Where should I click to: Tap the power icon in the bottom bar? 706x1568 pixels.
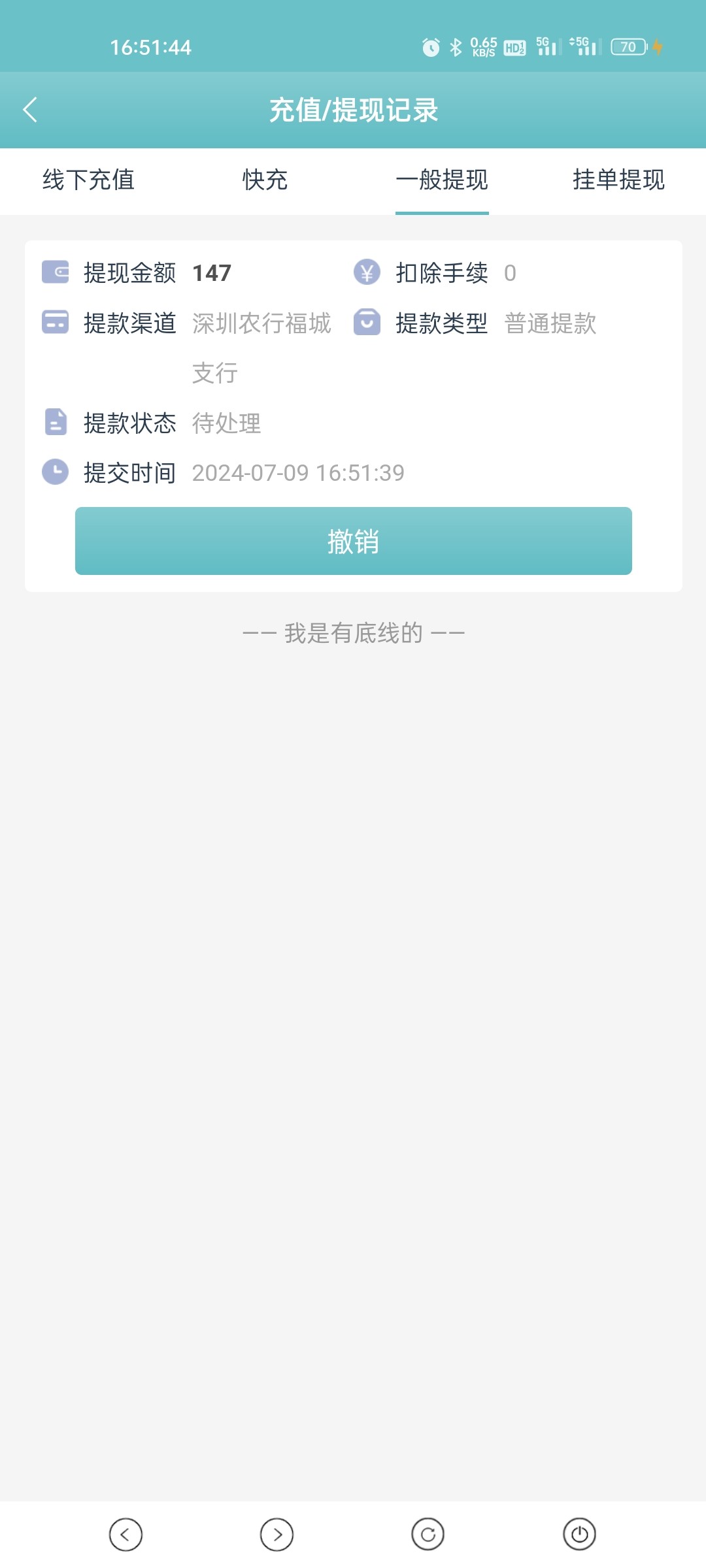tap(579, 1534)
